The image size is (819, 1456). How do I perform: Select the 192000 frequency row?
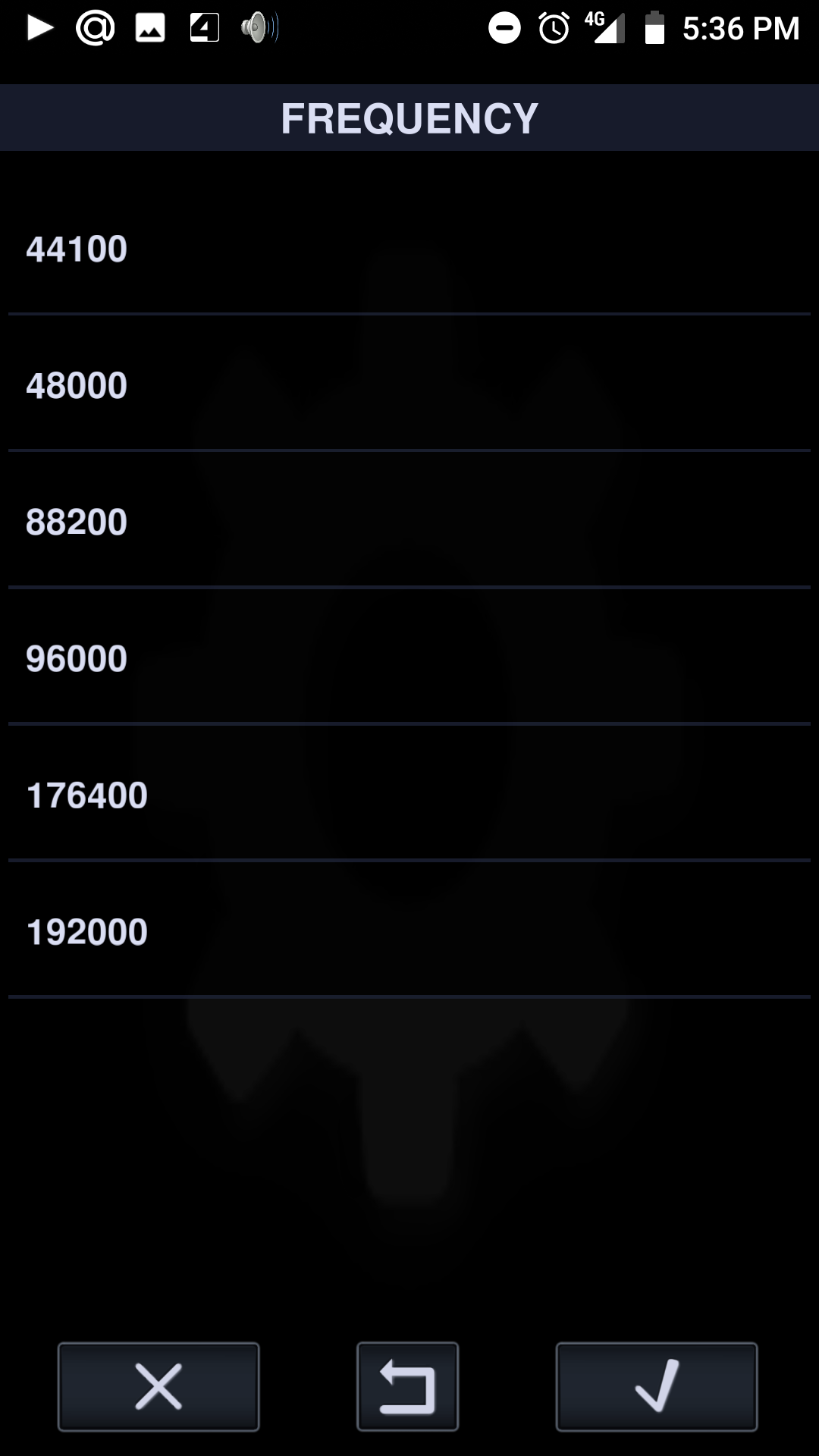pos(409,930)
